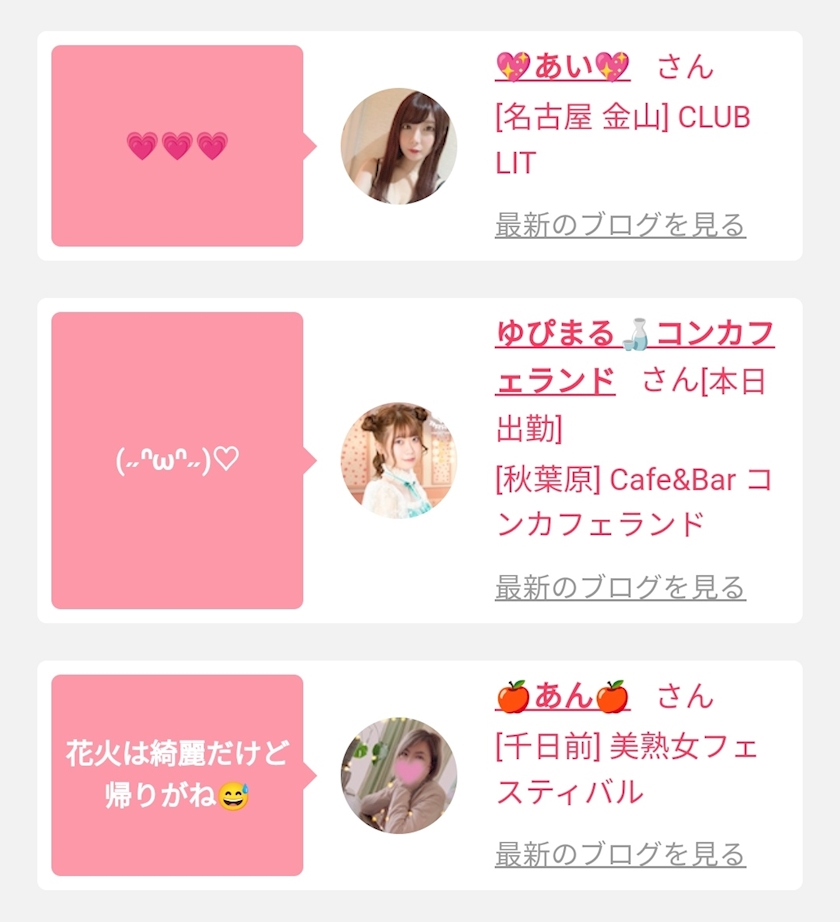Open あい's profile name link
Viewport: 840px width, 922px height.
tap(563, 66)
